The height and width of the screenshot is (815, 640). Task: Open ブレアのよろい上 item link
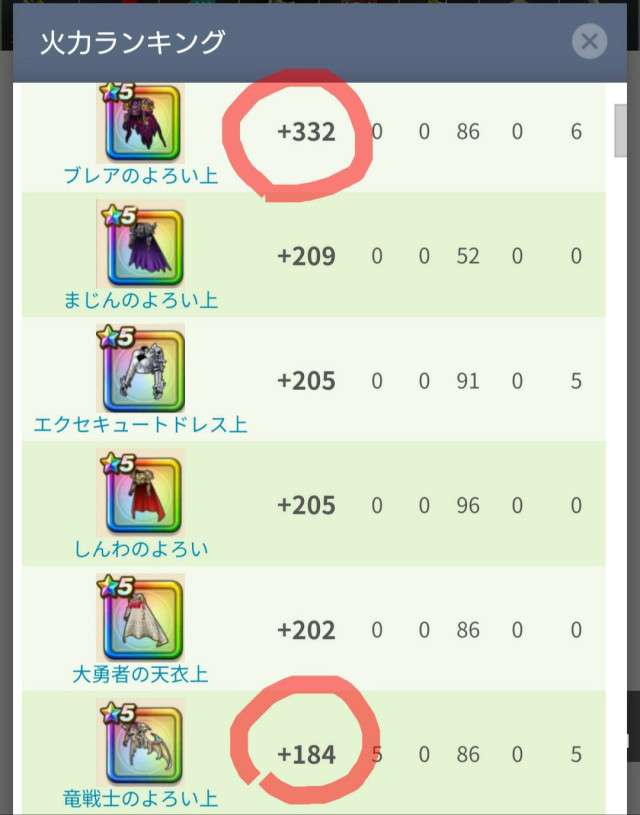140,176
